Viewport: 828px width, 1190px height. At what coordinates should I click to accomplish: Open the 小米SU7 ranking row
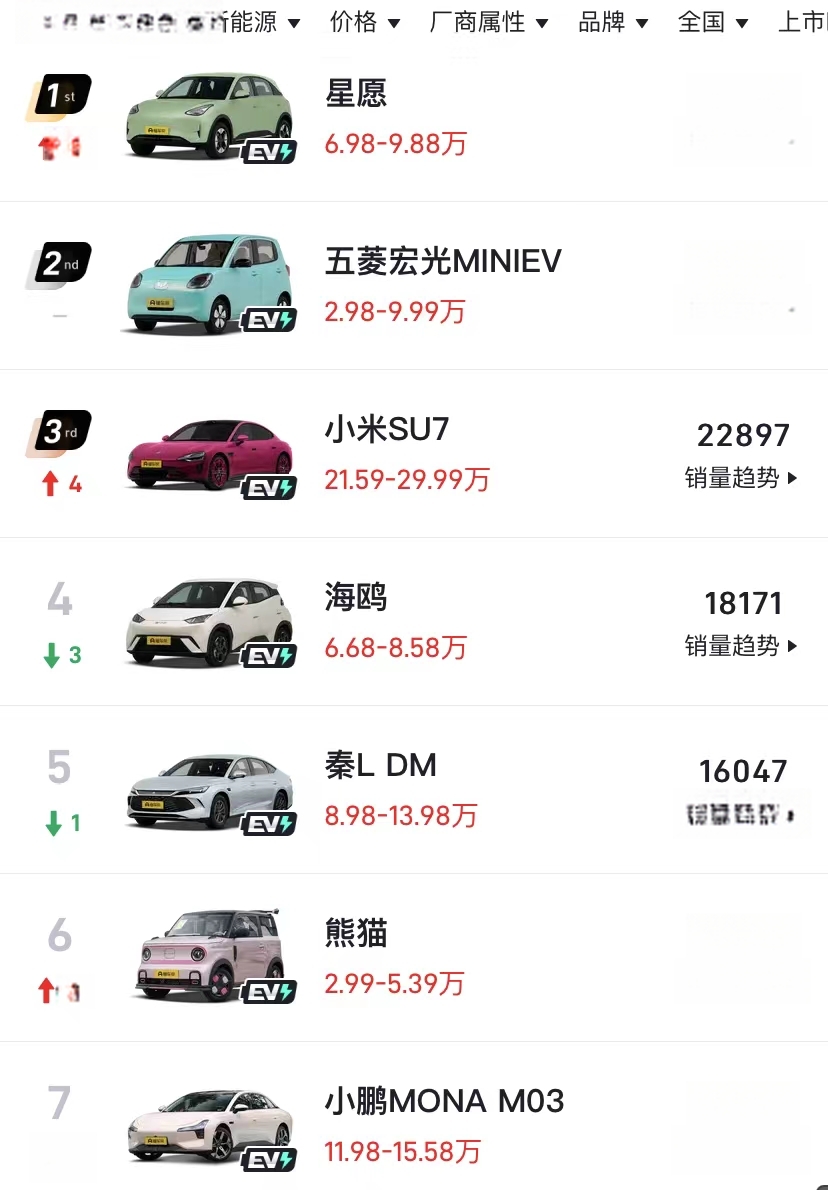(387, 430)
